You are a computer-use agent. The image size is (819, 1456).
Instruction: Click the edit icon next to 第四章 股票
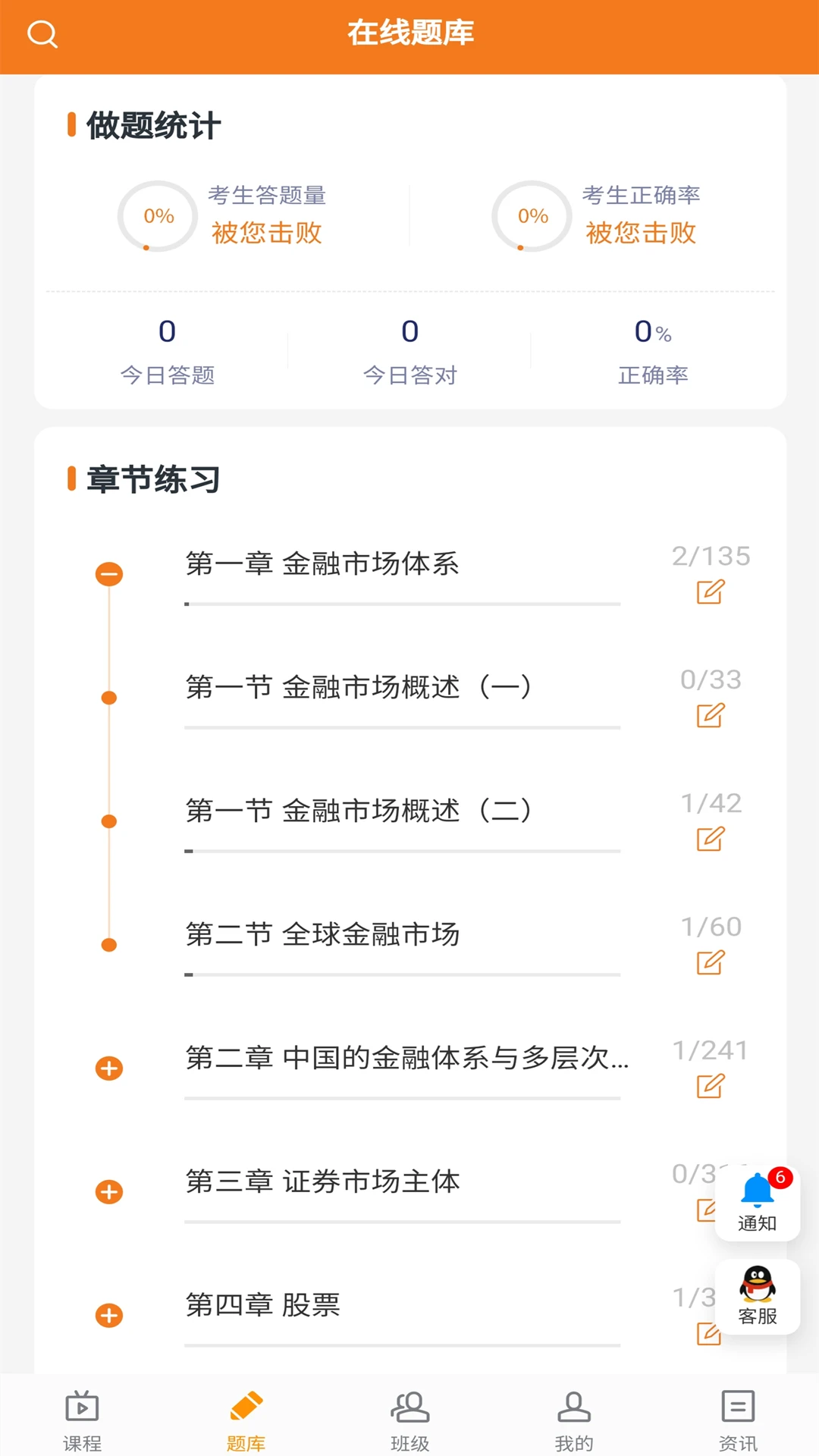click(x=710, y=1333)
